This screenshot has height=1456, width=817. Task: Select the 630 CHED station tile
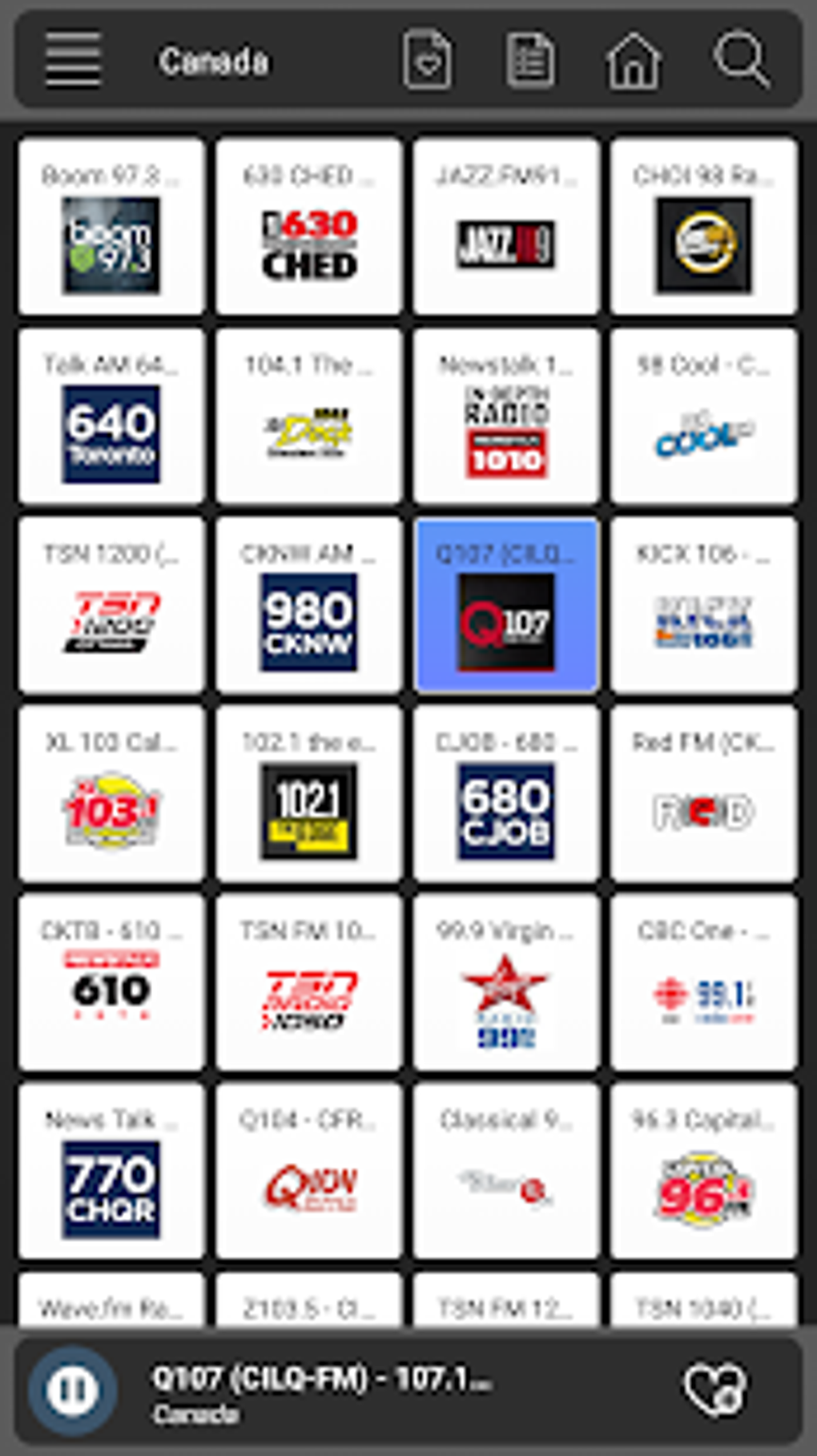[x=309, y=227]
